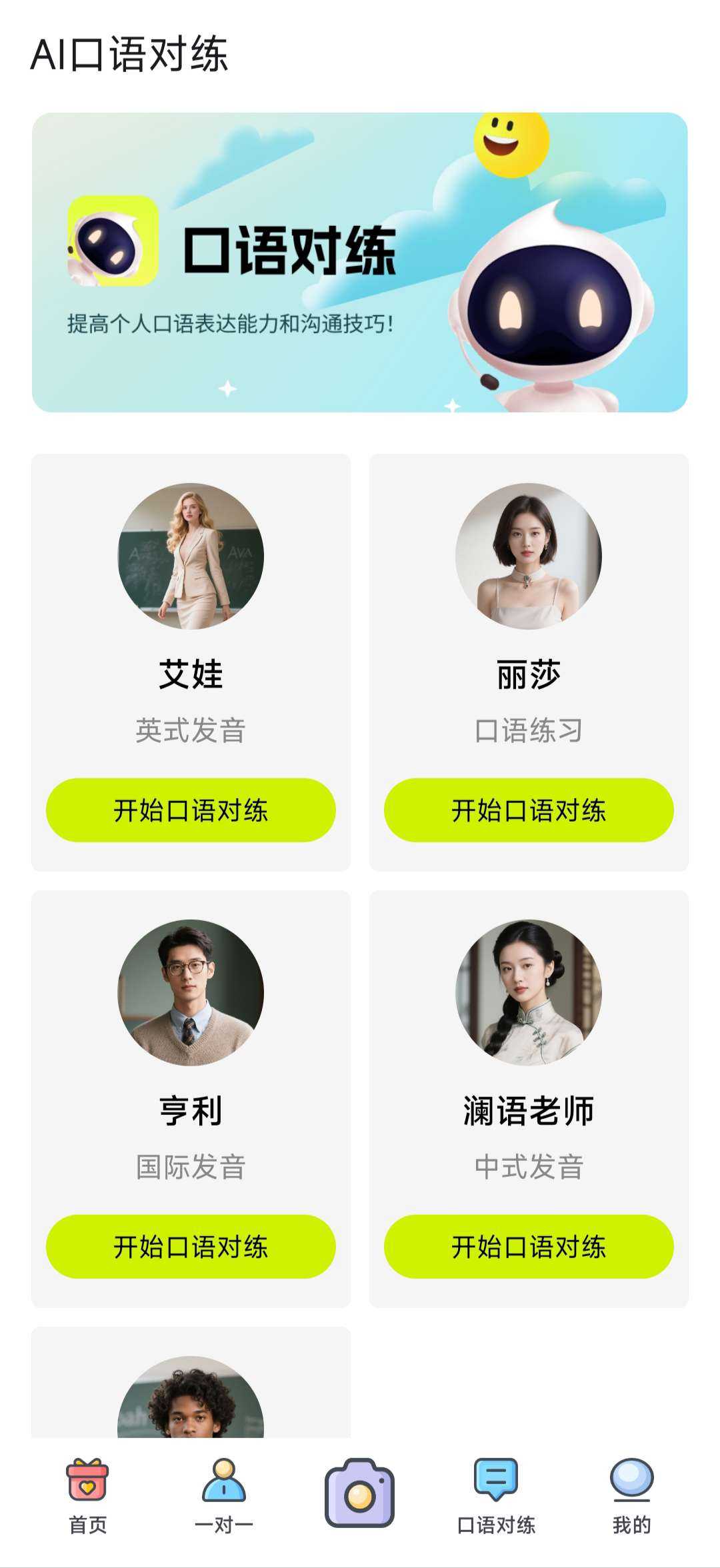This screenshot has height=1568, width=720.
Task: Start speaking practice with 亨利
Action: point(191,1247)
